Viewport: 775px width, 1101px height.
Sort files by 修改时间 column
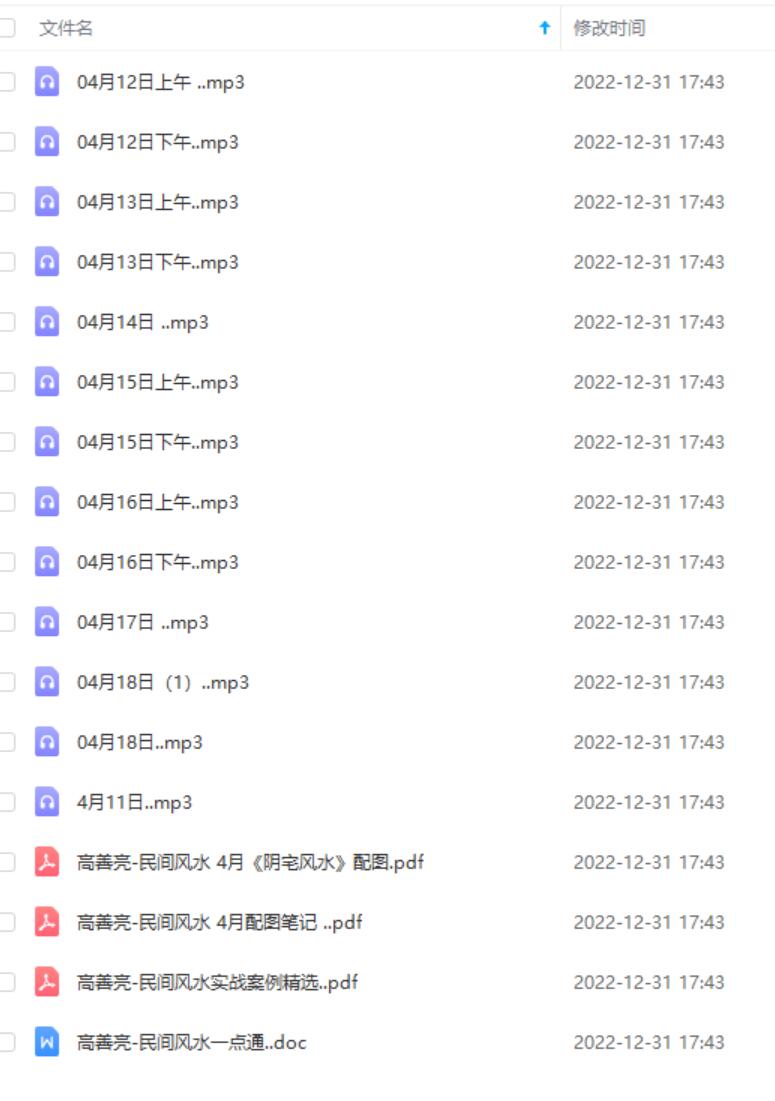[608, 29]
